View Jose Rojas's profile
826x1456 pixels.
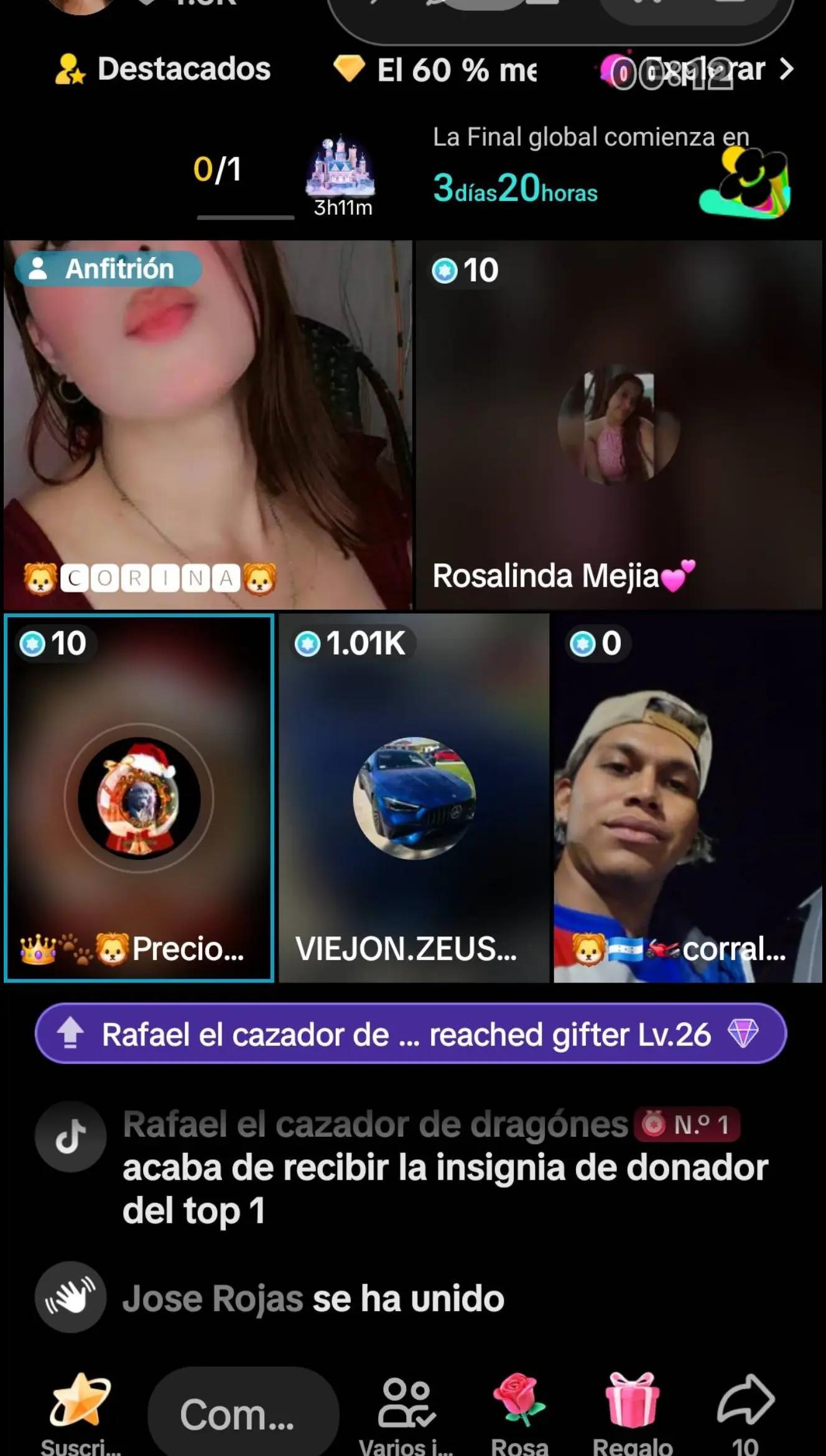pos(213,1299)
